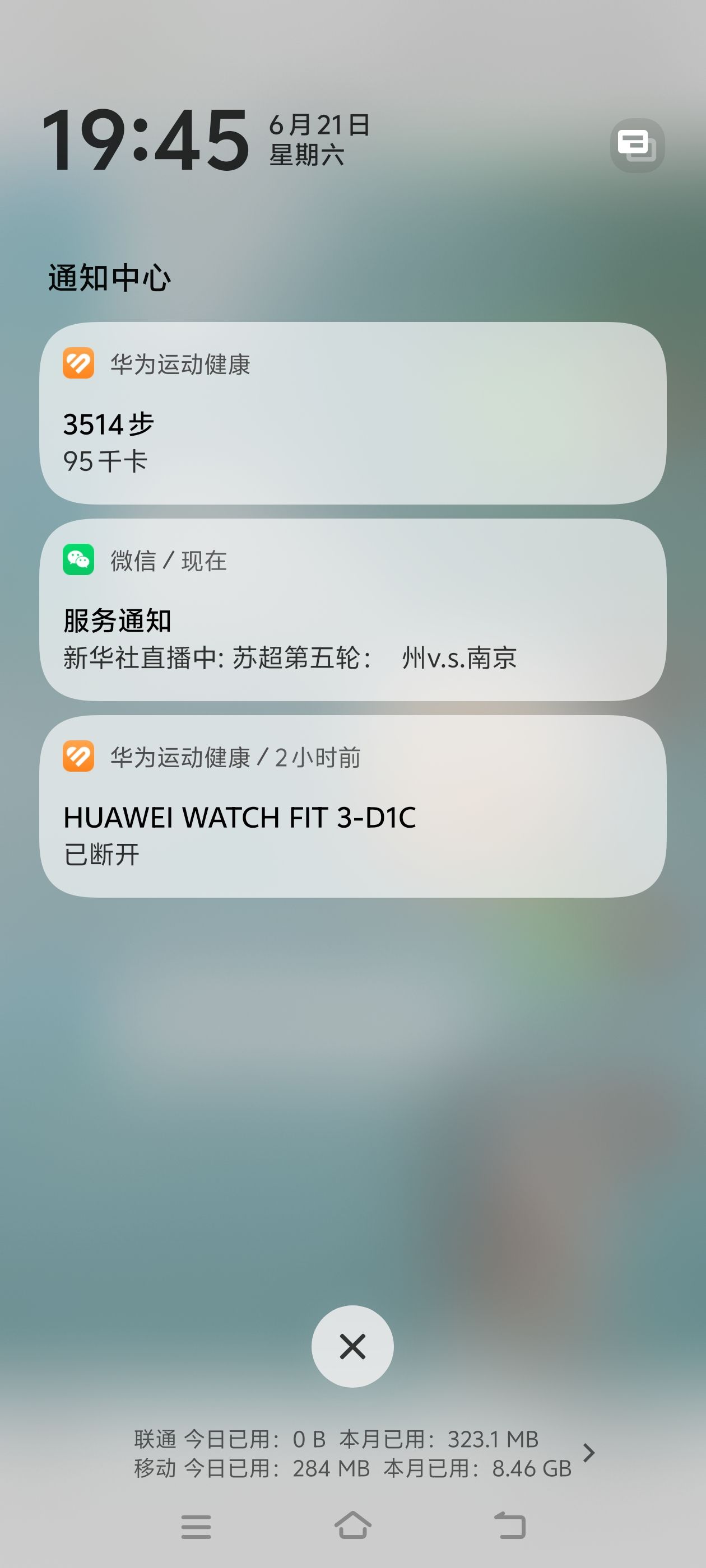Open recent apps with the menu button

point(196,1527)
